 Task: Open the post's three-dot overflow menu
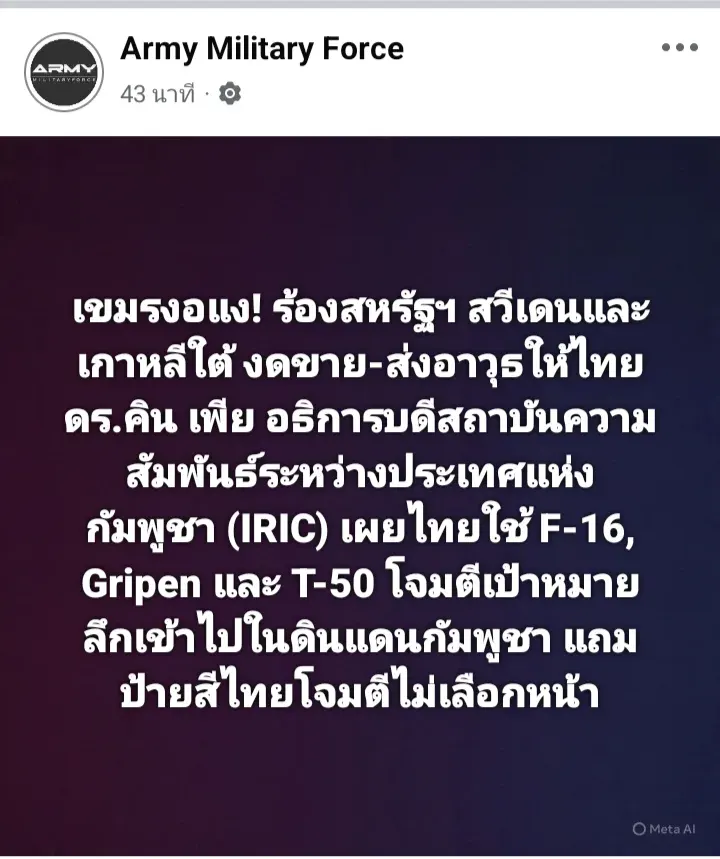coord(680,48)
